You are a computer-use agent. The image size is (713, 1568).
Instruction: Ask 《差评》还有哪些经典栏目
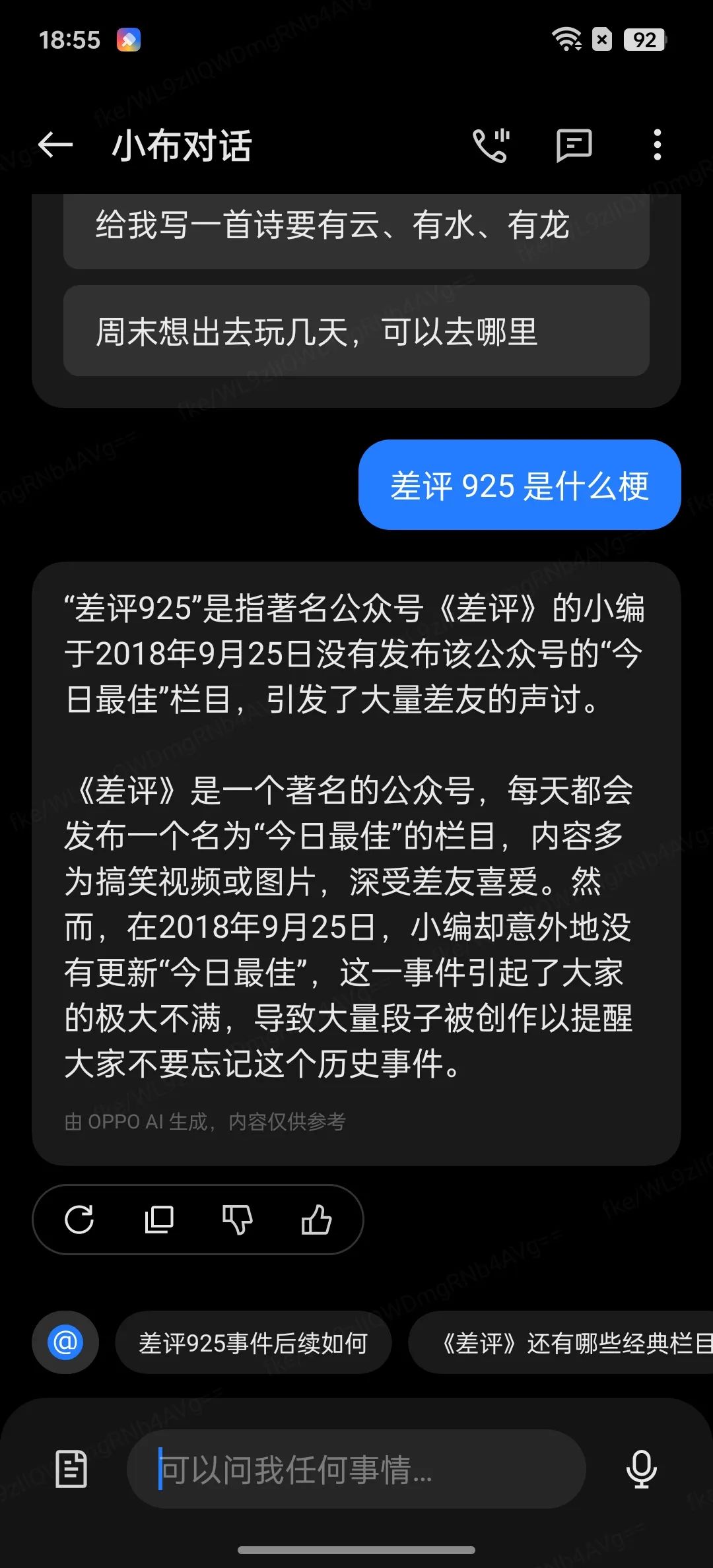click(568, 1342)
